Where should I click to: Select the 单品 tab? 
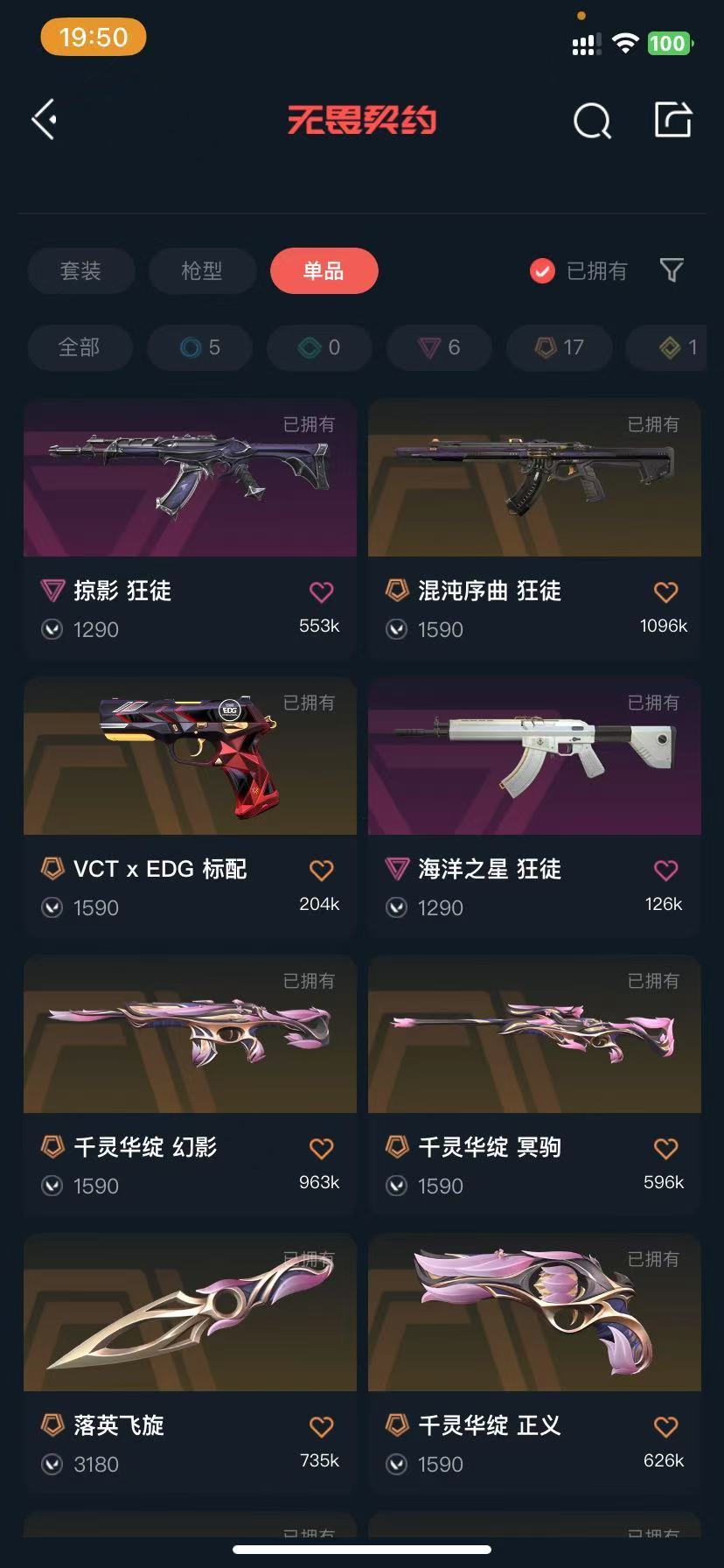[324, 270]
